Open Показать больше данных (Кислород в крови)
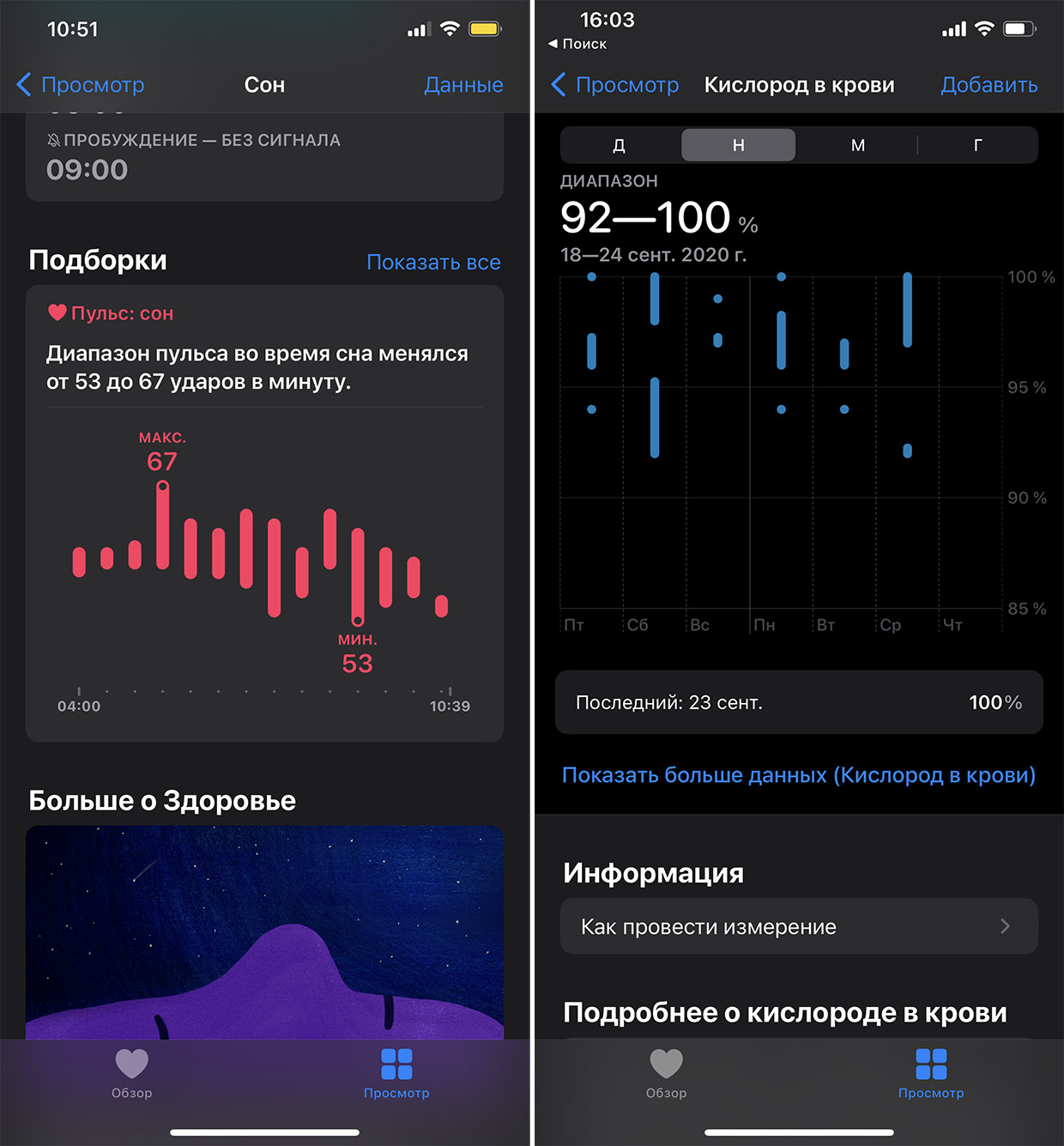The image size is (1064, 1146). (798, 775)
